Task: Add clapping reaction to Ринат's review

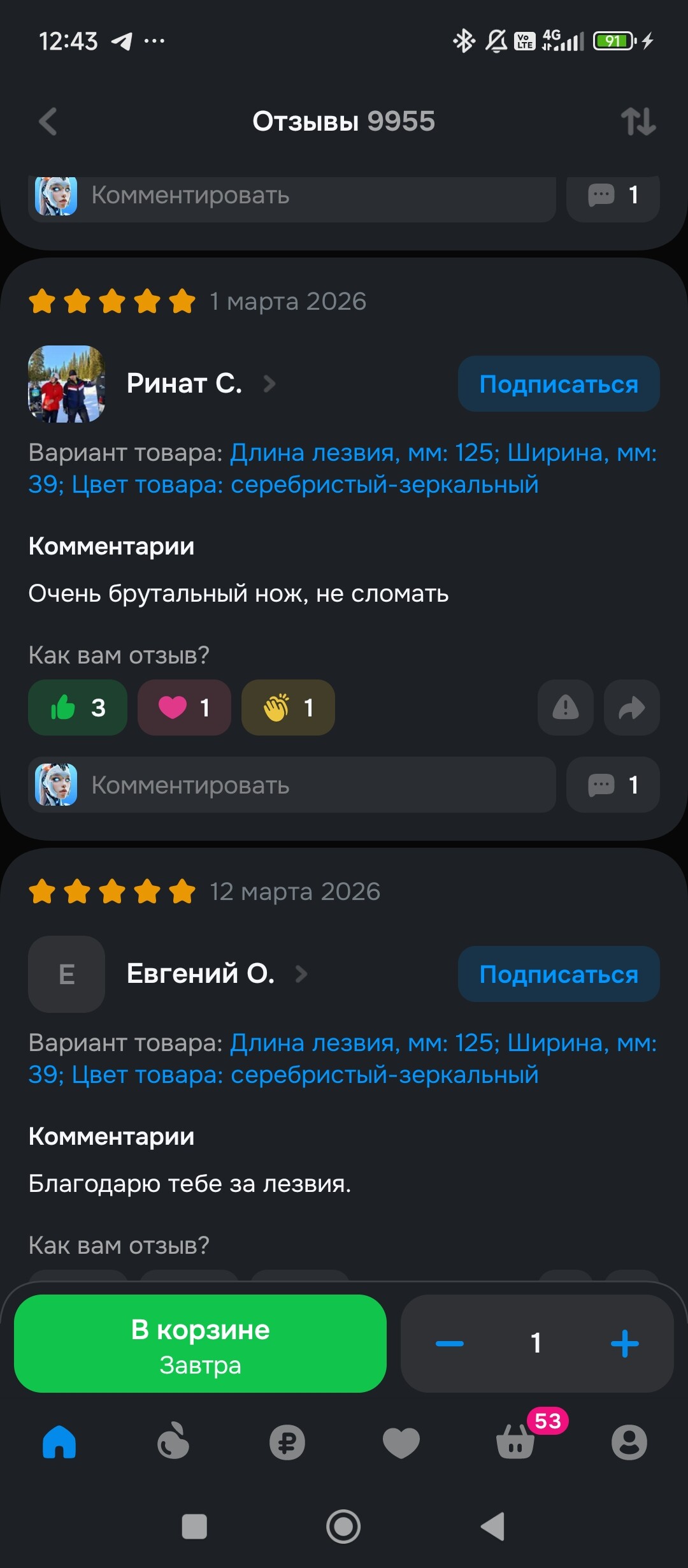Action: point(288,708)
